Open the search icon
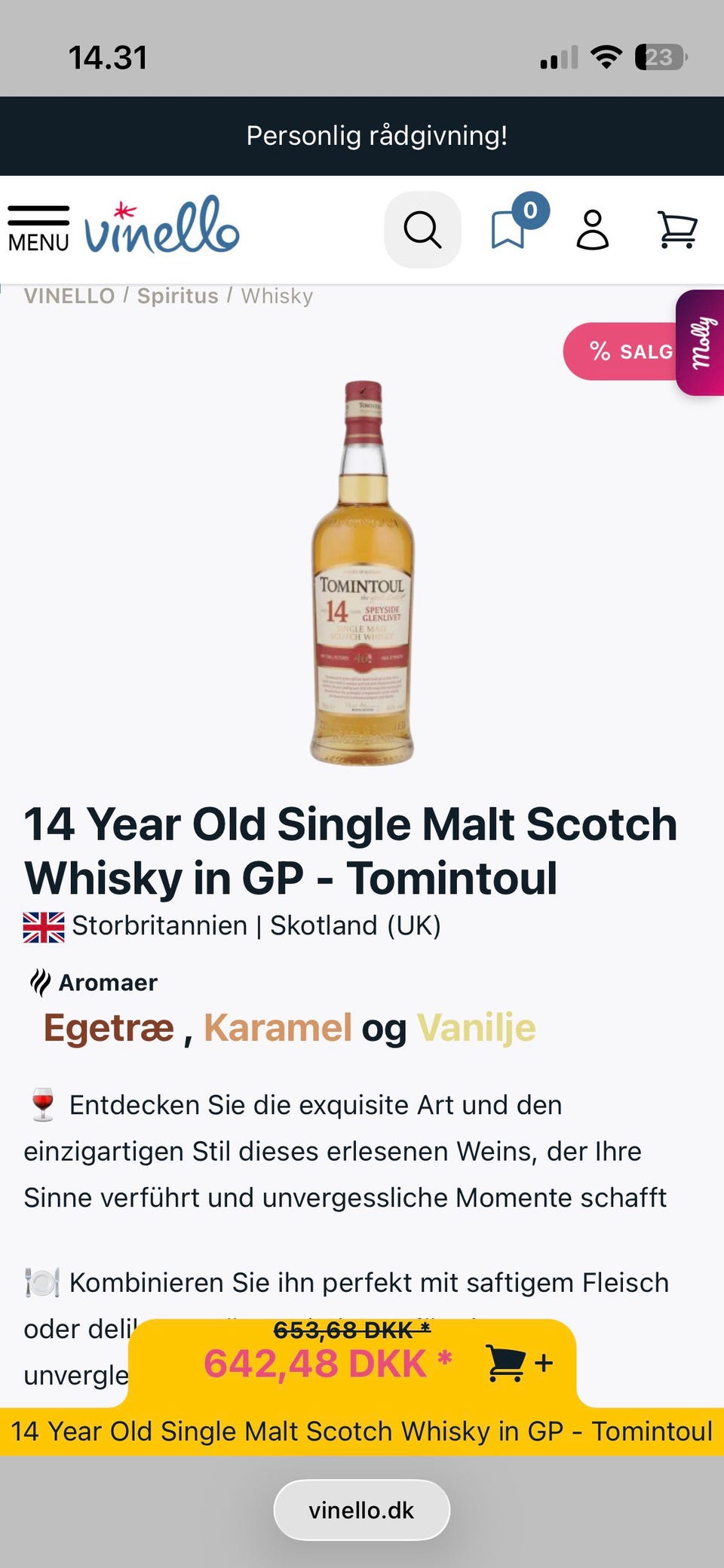 (423, 229)
